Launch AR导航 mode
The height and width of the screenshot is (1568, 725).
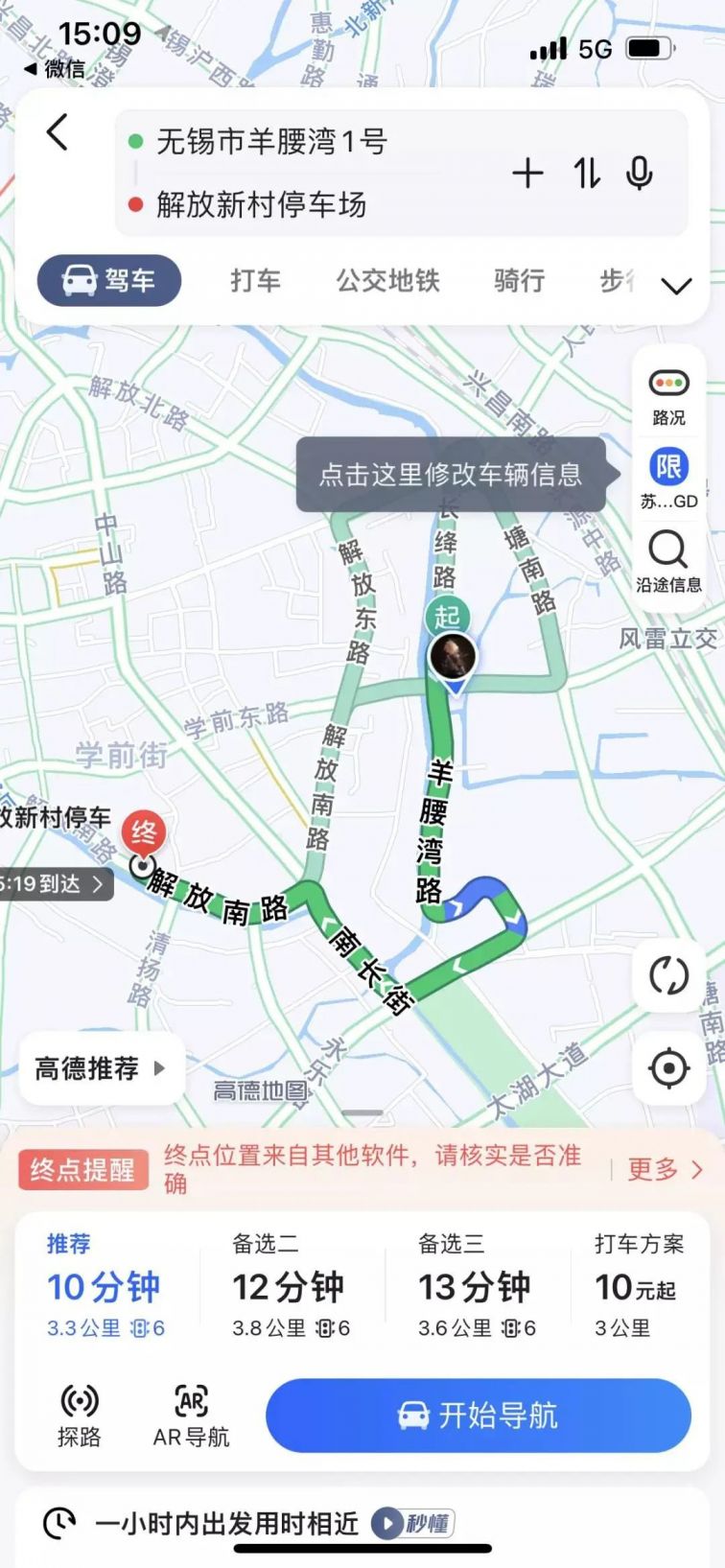click(x=191, y=1416)
